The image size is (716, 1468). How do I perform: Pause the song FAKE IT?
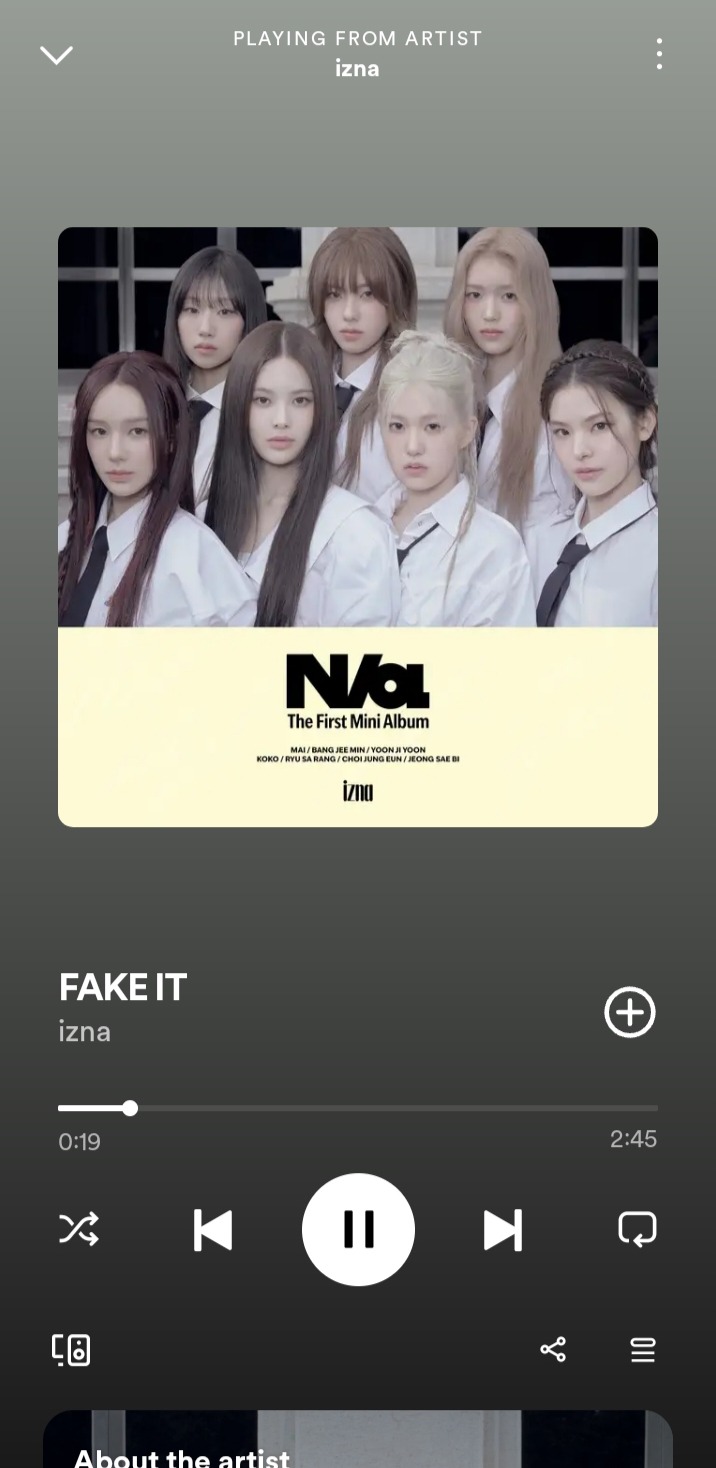pos(358,1230)
